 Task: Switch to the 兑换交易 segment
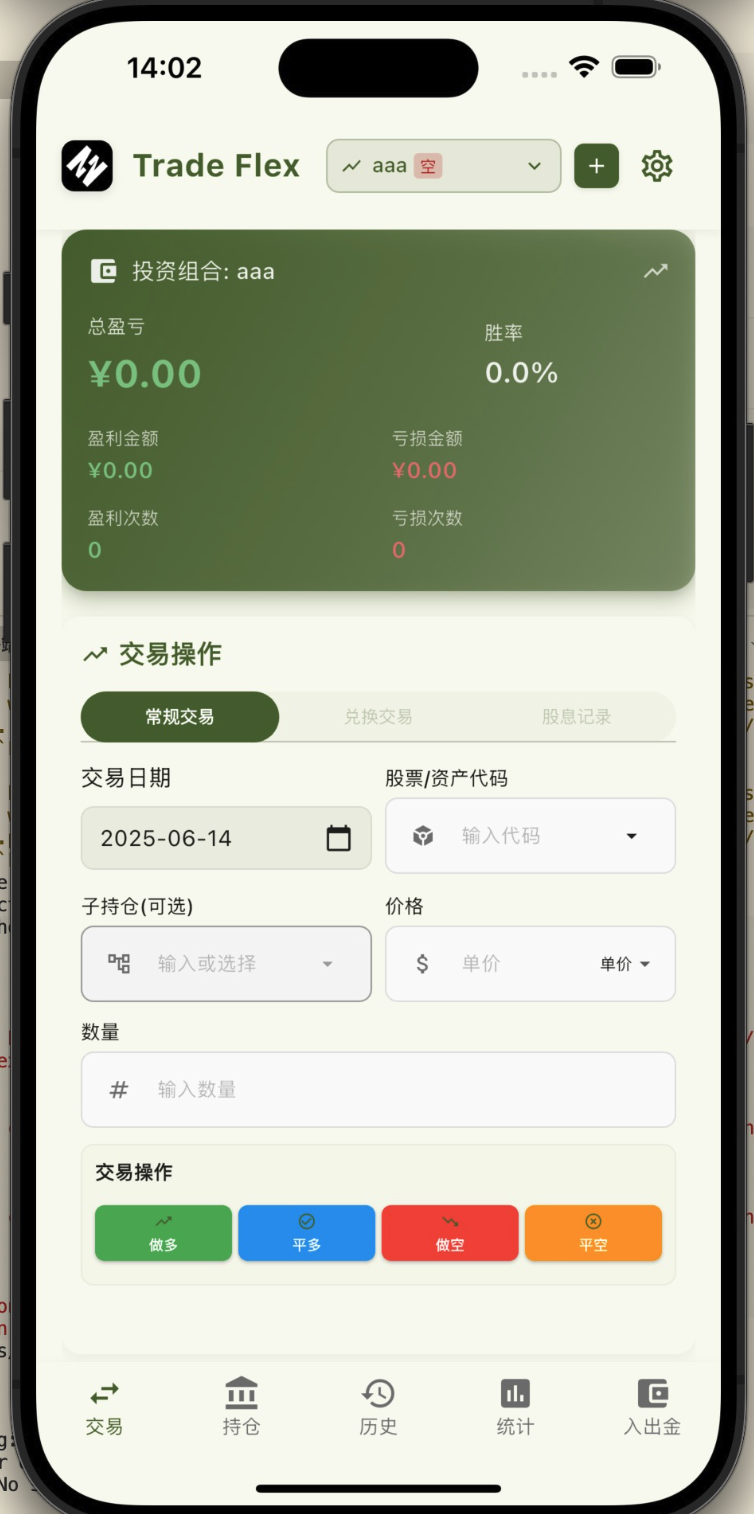pos(378,717)
